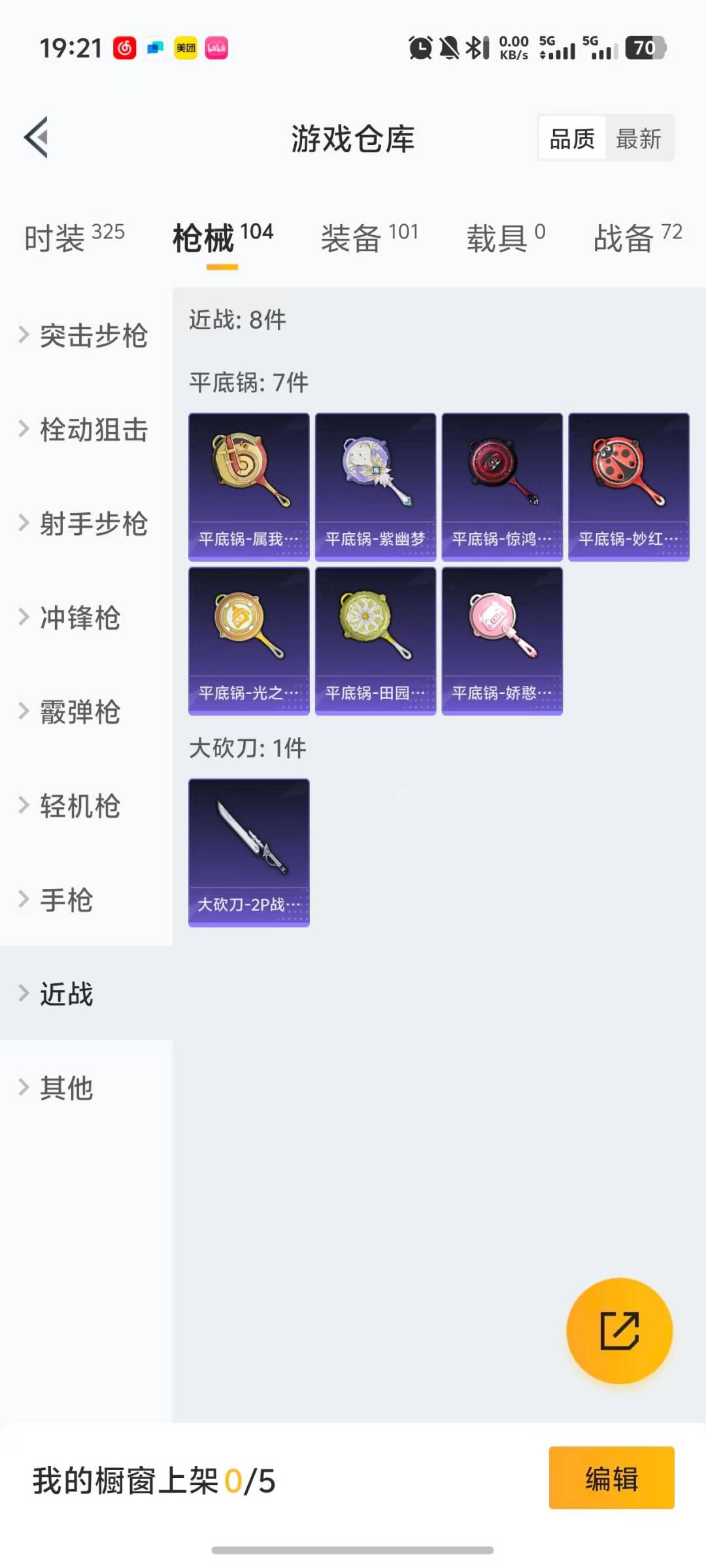Toggle the 近战 melee category selection

(65, 994)
